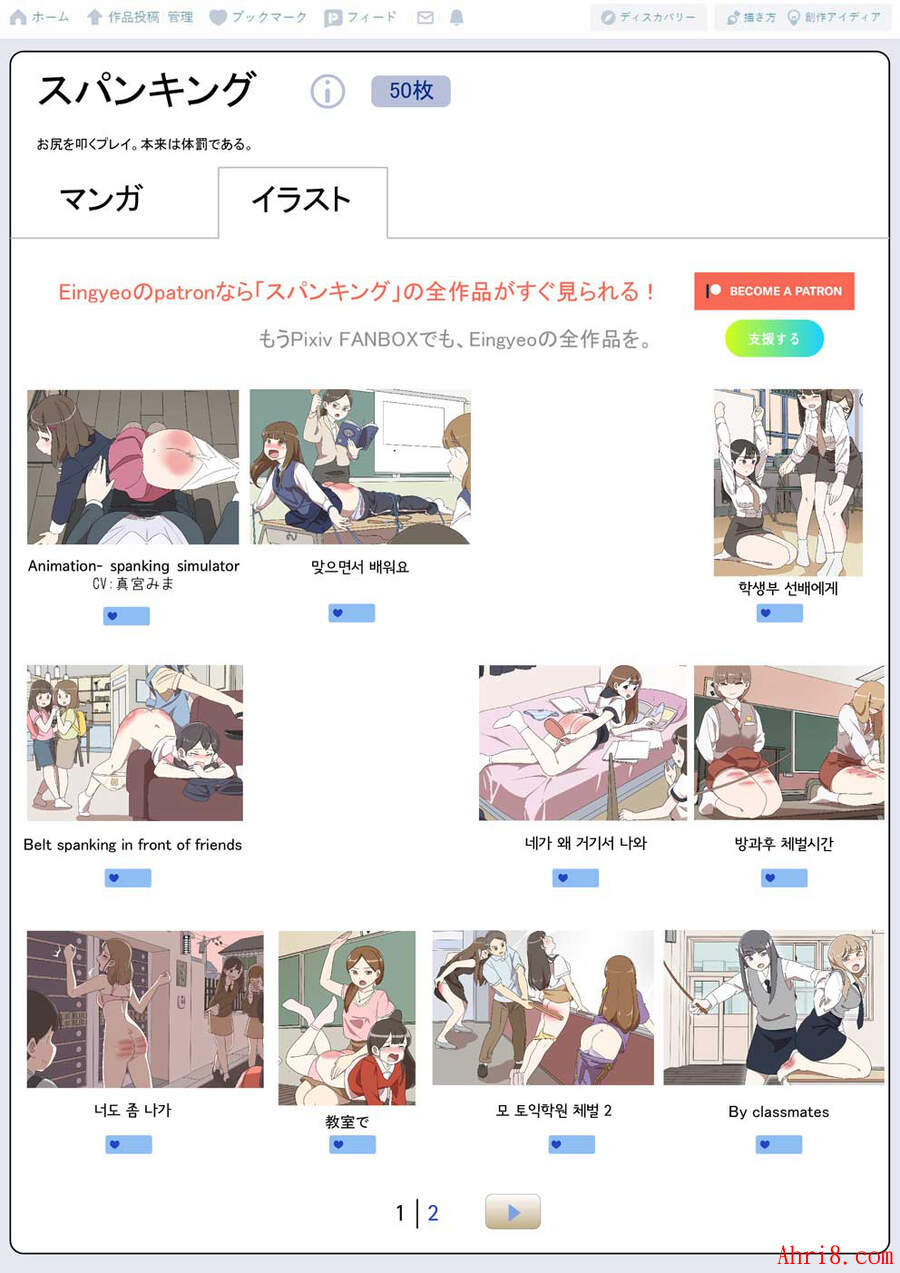Open the フィード feed

(x=360, y=17)
